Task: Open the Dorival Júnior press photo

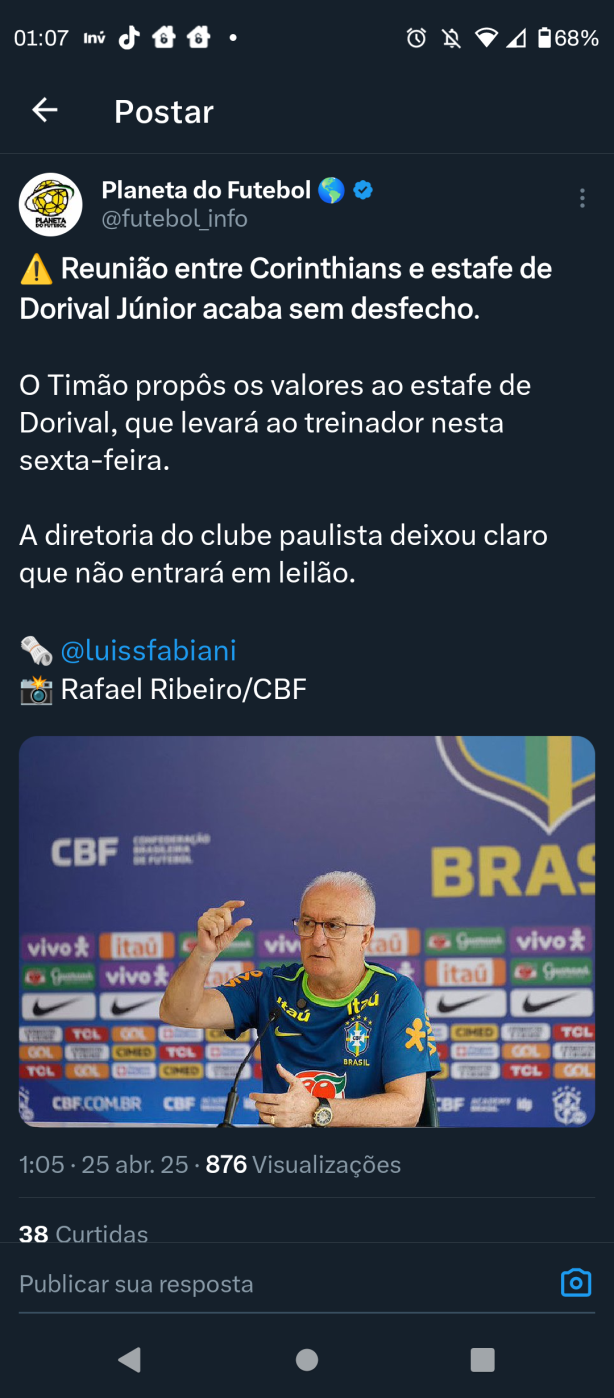Action: pos(307,931)
